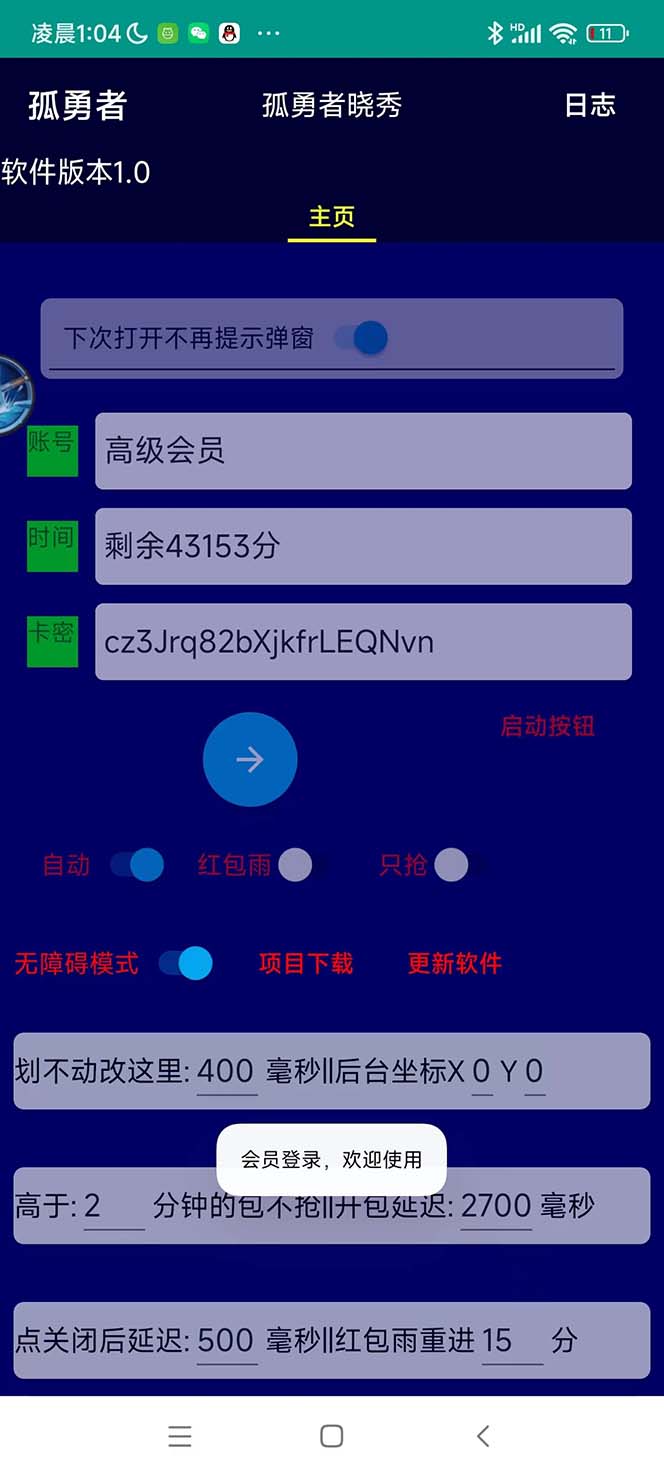Tap 更新软件 to update
Screen dimensions: 664x1476
click(x=455, y=963)
